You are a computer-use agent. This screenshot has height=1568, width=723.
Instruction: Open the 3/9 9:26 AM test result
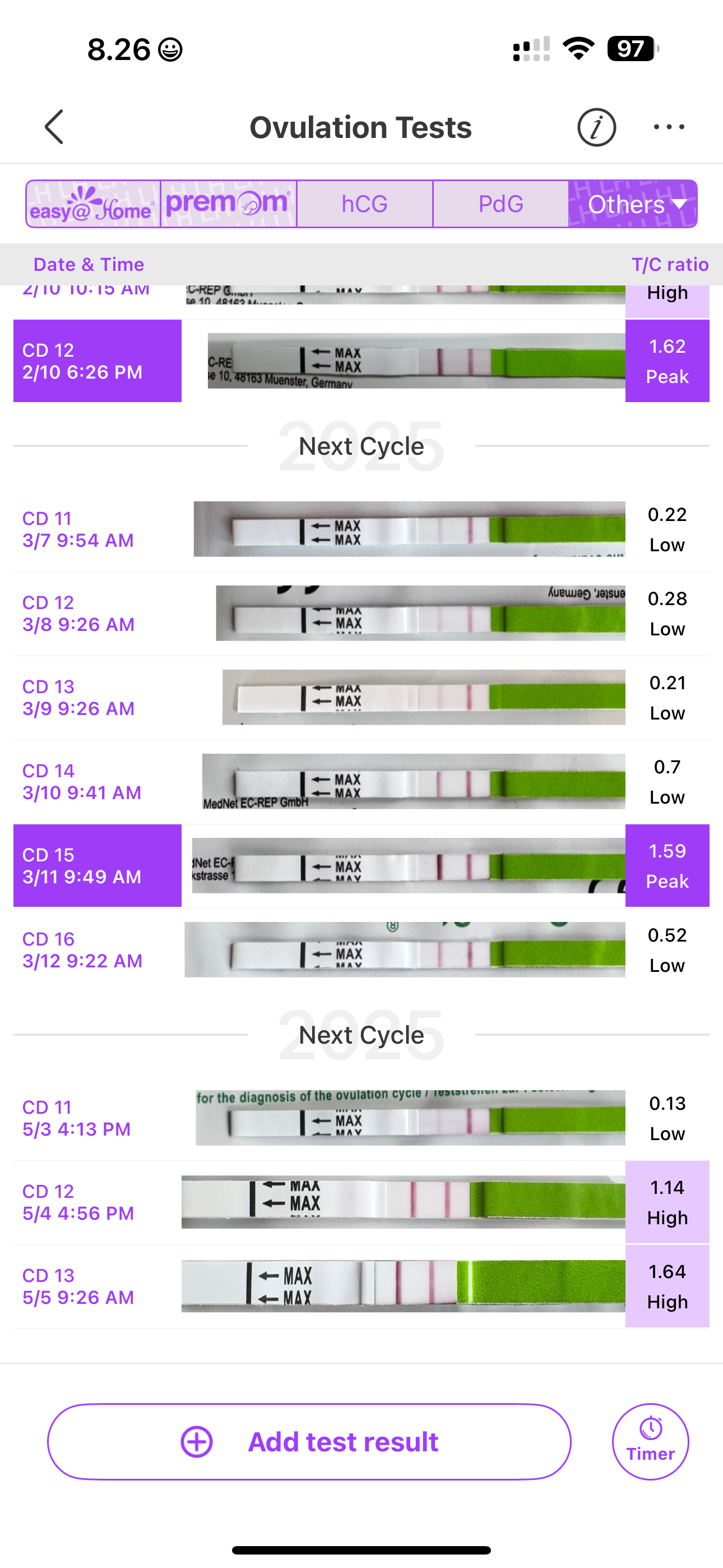point(361,697)
